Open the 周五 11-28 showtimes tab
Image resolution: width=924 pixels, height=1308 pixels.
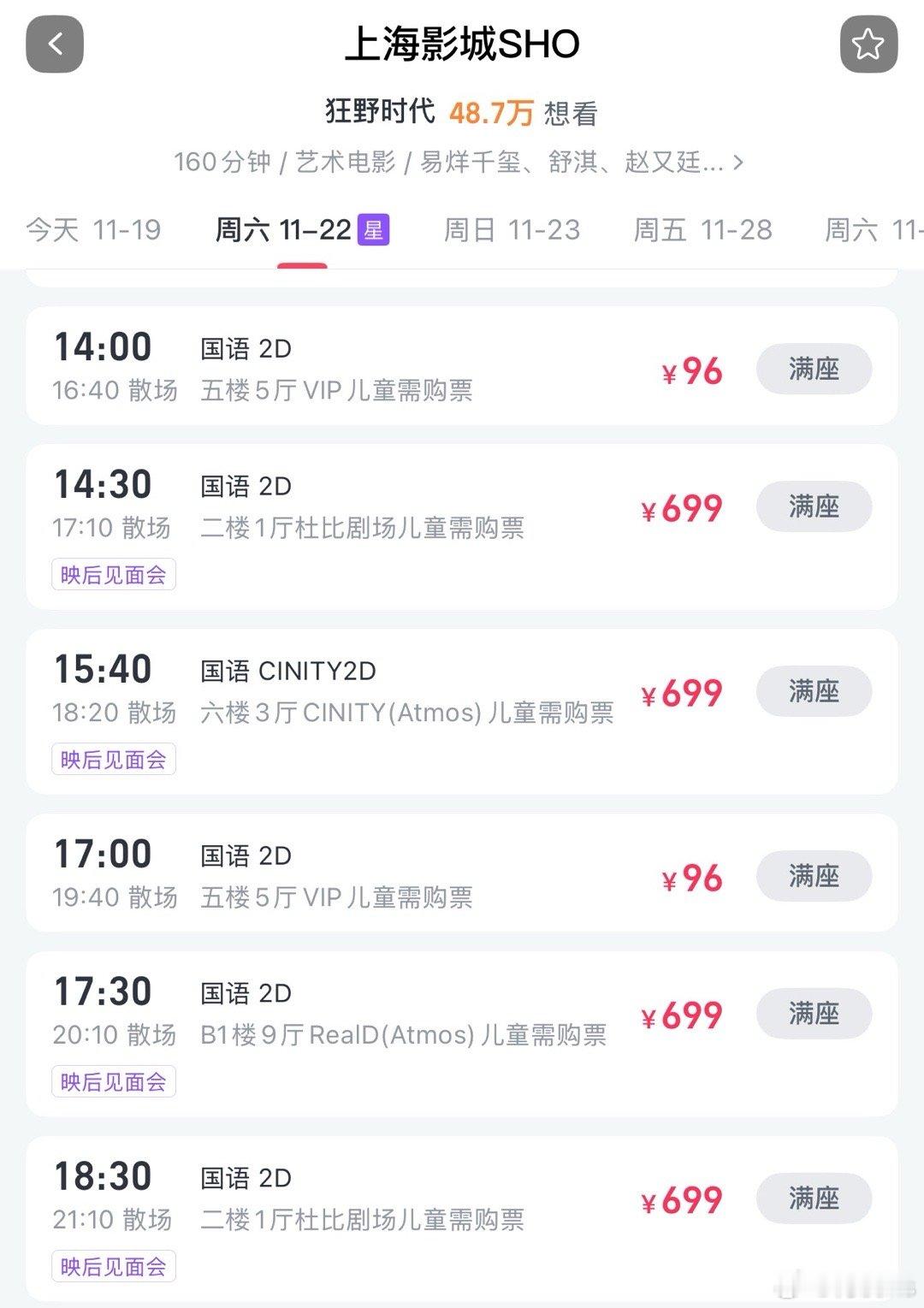point(701,229)
